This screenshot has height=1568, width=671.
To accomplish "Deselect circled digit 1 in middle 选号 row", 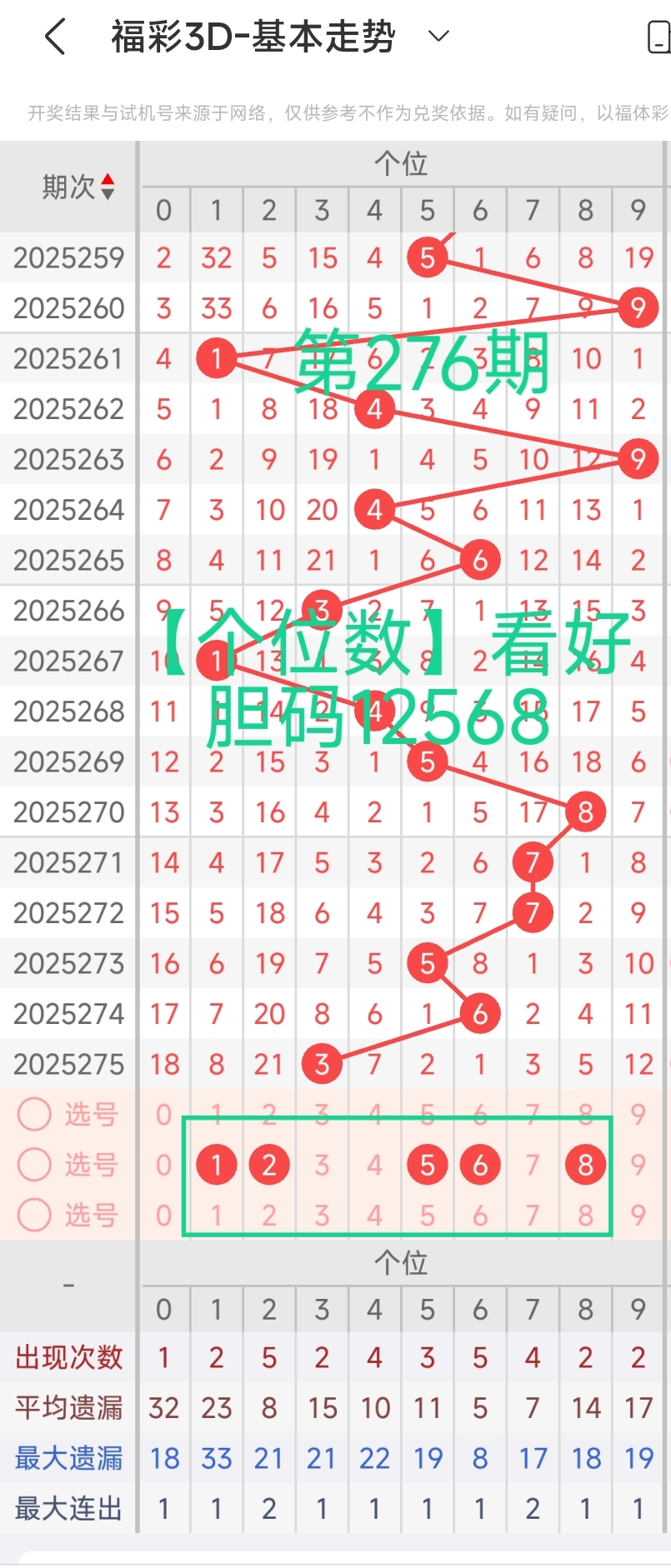I will tap(216, 1164).
